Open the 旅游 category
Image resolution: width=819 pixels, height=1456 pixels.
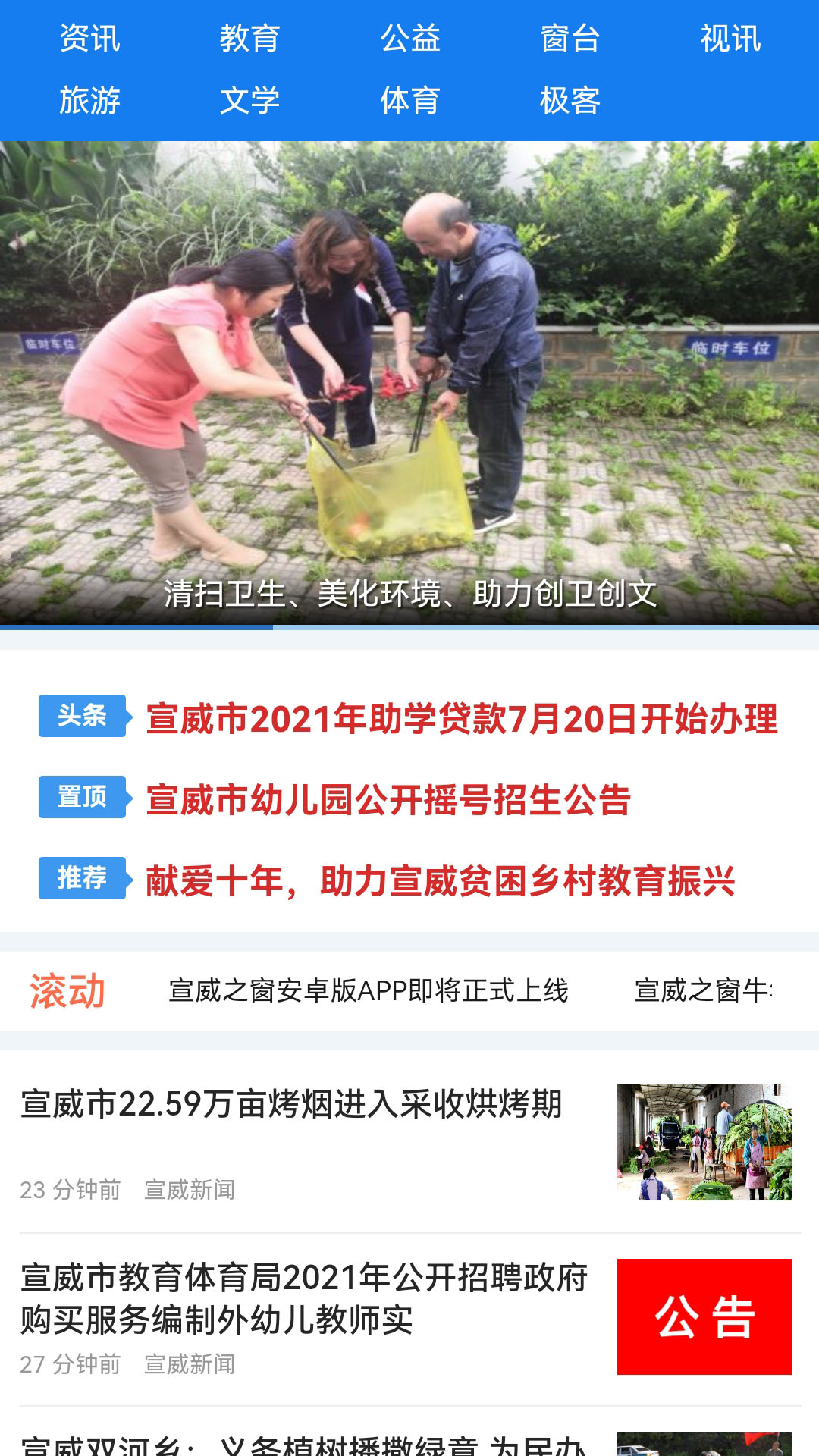(89, 100)
